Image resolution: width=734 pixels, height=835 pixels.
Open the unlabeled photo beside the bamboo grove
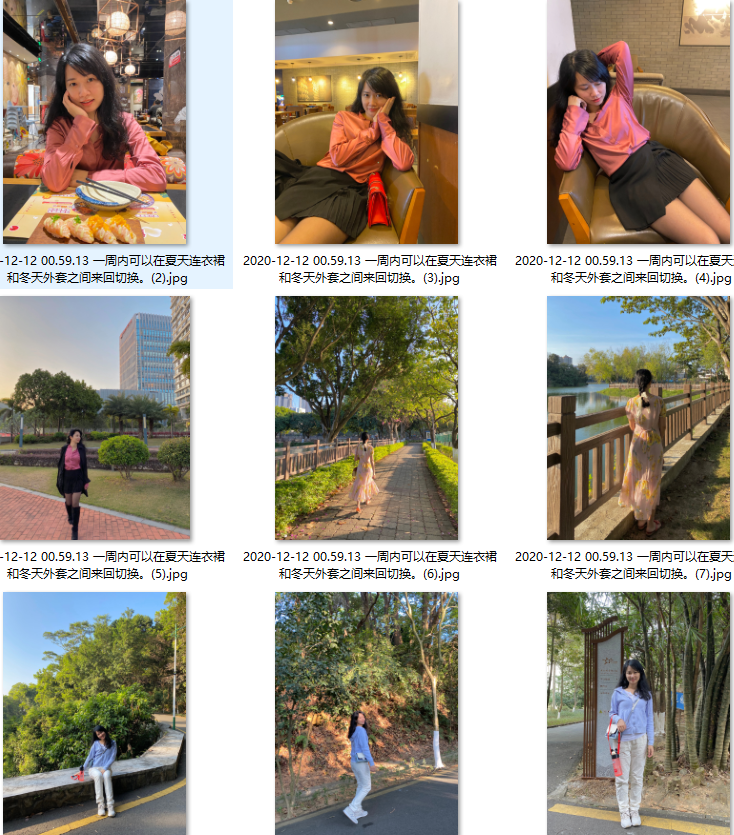point(638,712)
